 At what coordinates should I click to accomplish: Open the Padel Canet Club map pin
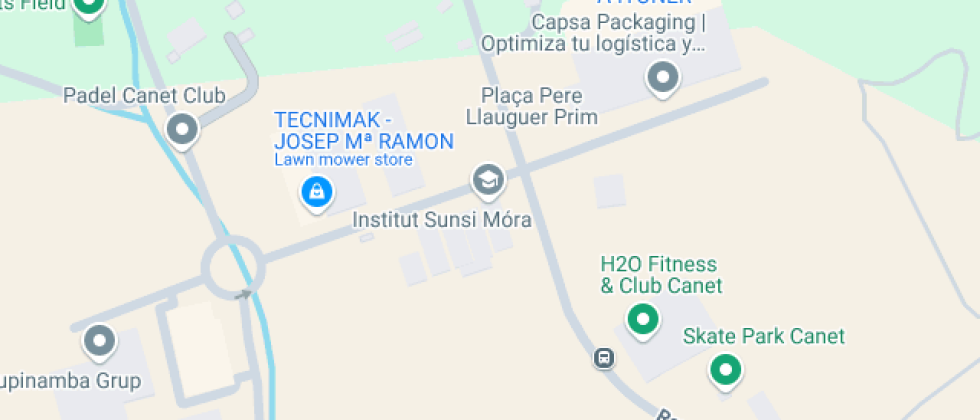[182, 131]
